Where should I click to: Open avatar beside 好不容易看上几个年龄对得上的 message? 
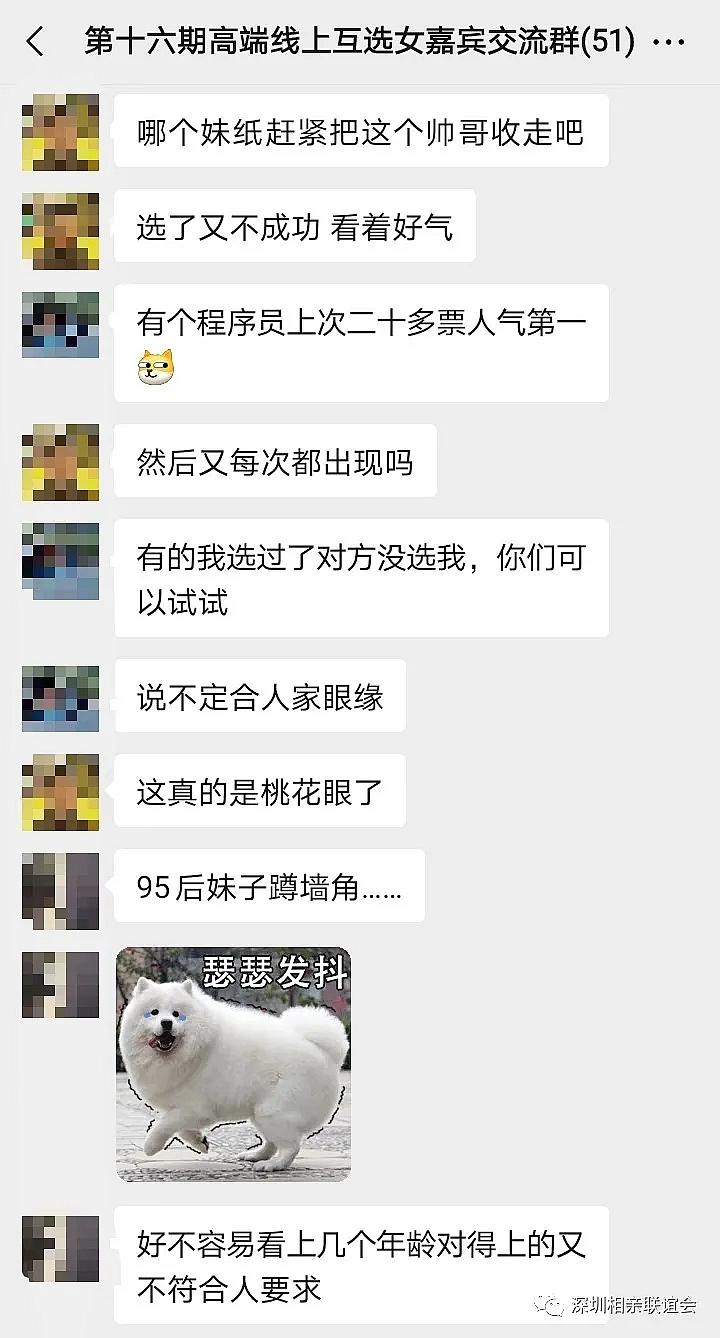[60, 1248]
